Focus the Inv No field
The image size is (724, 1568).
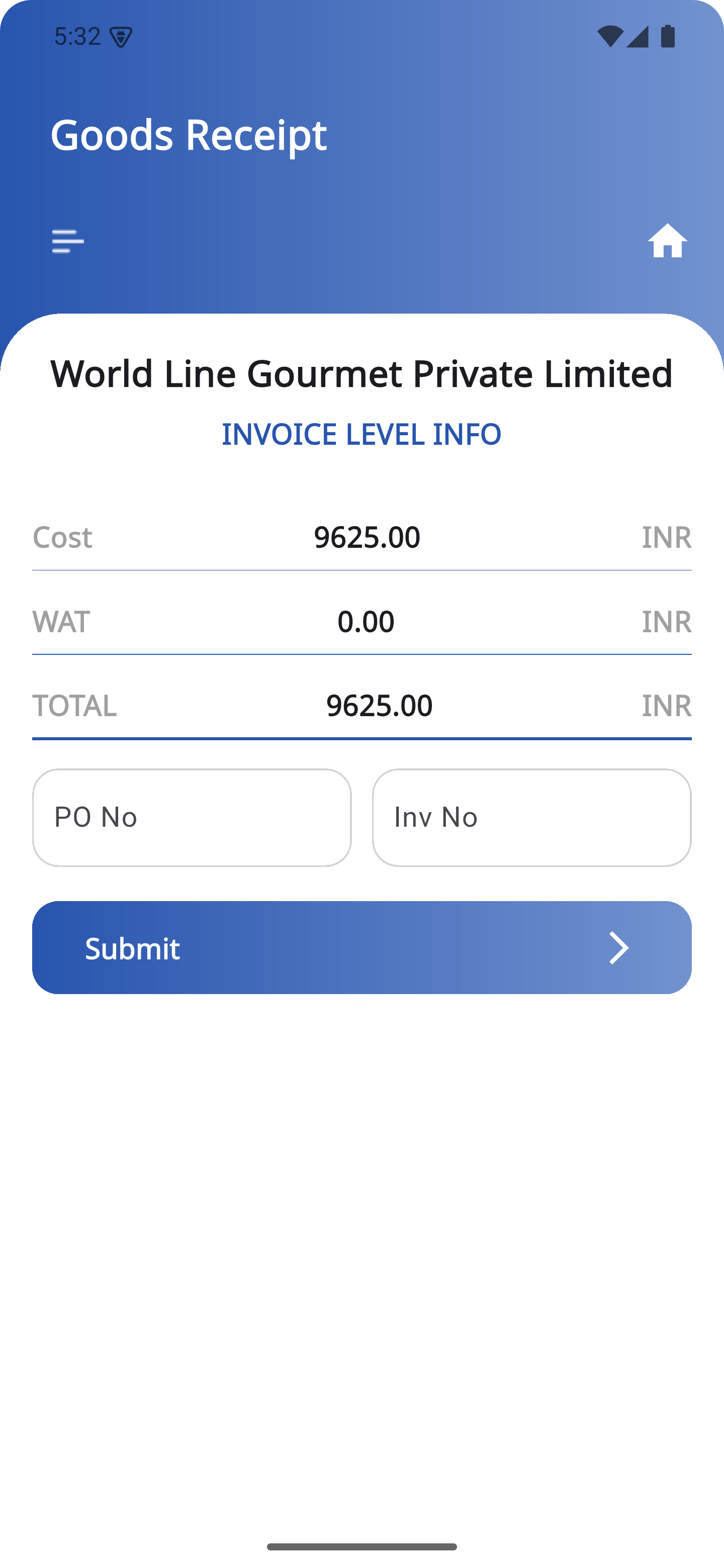(x=531, y=817)
